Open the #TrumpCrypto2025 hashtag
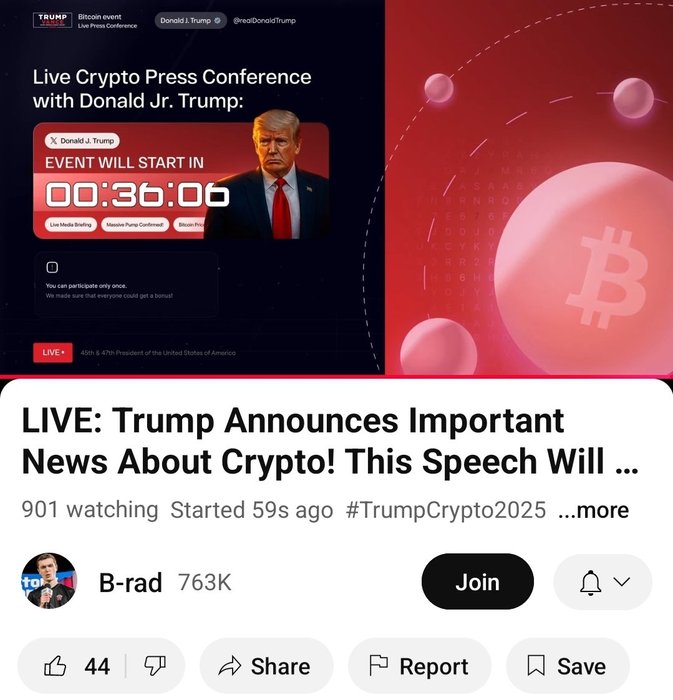Screen dimensions: 673x700 click(x=445, y=510)
